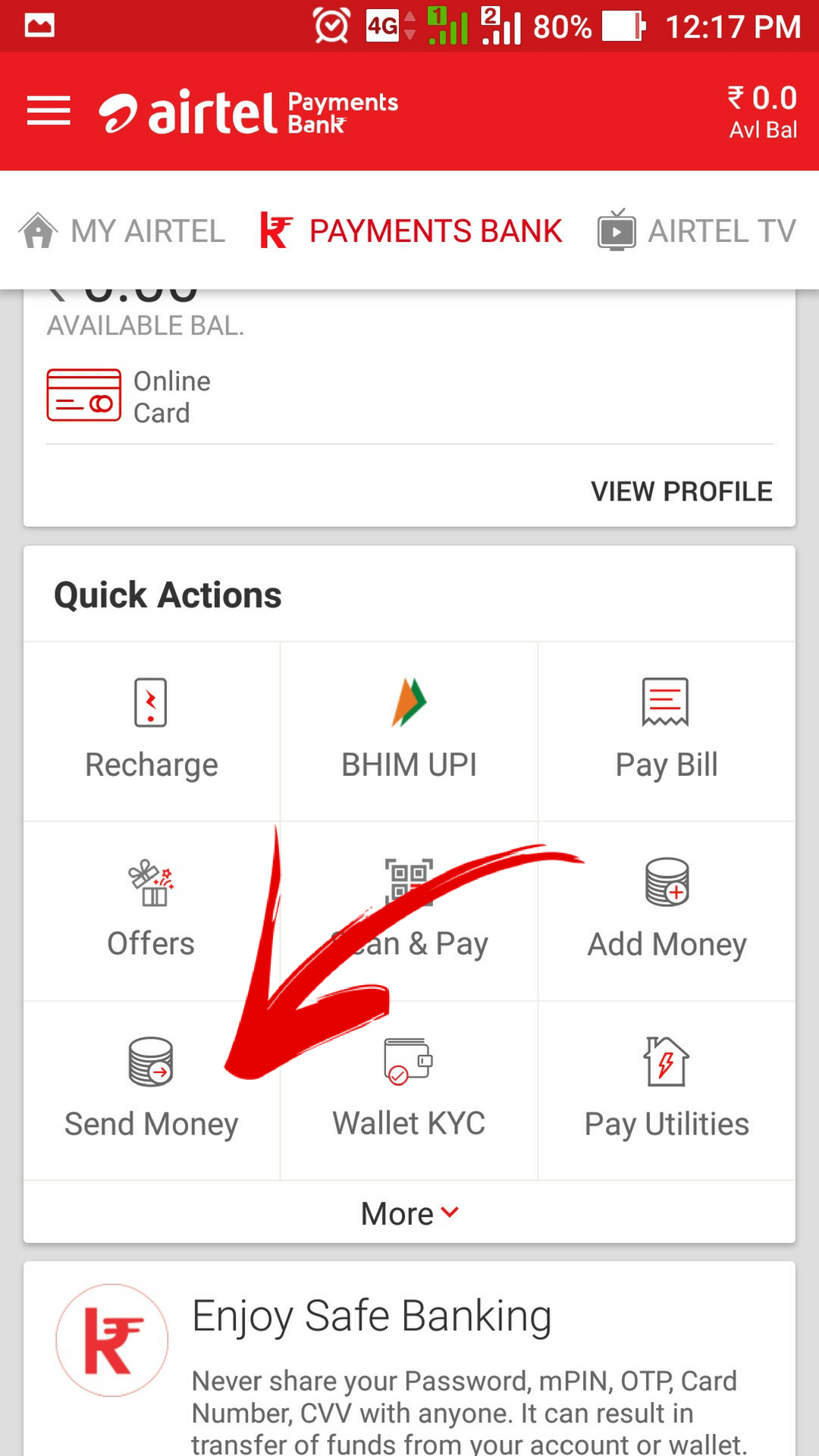
Task: Open the Online Card option
Action: click(129, 396)
